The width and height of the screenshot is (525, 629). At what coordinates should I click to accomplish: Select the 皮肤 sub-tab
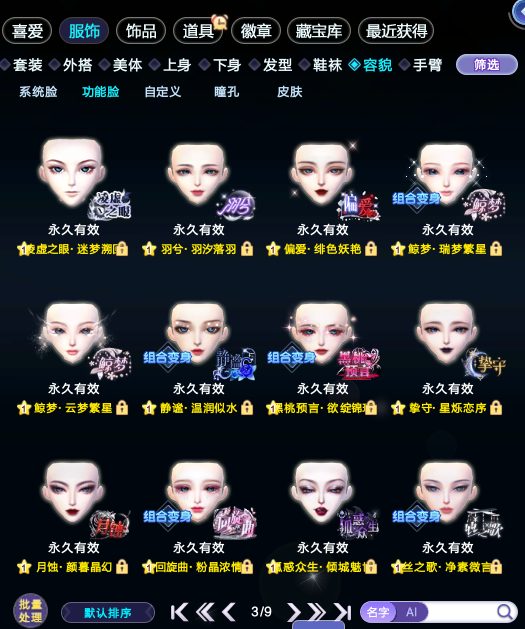pyautogui.click(x=290, y=92)
